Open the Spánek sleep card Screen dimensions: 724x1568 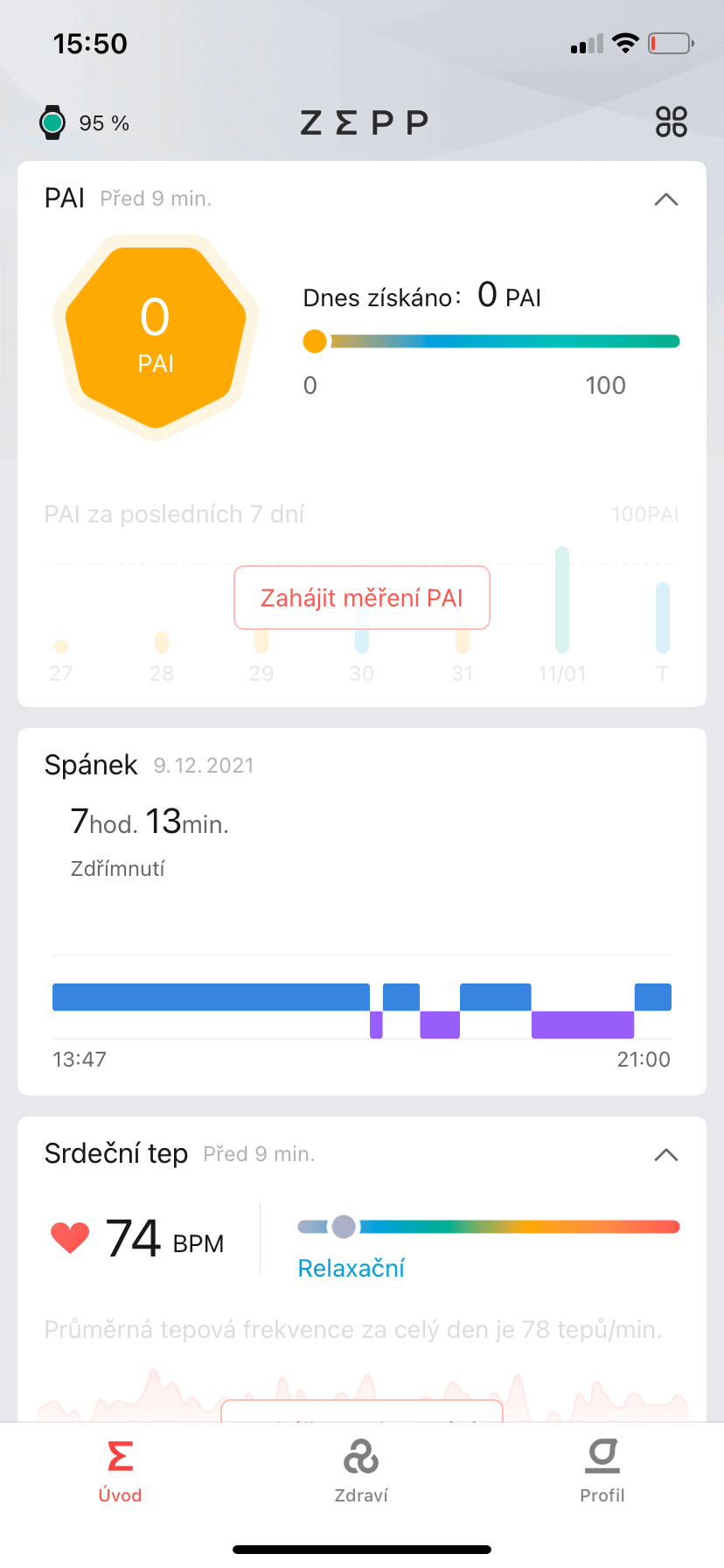361,910
